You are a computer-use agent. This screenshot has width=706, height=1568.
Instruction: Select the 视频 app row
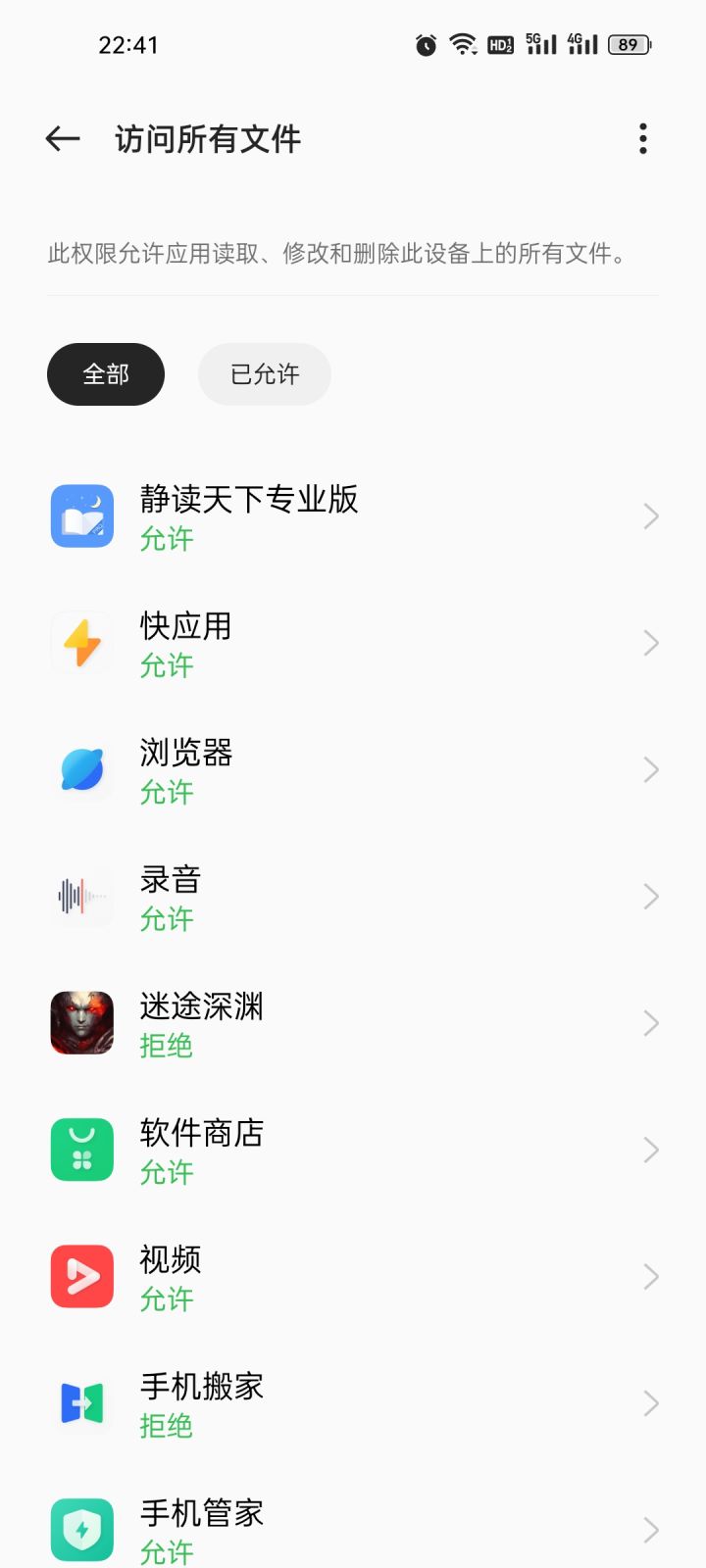tap(353, 1277)
